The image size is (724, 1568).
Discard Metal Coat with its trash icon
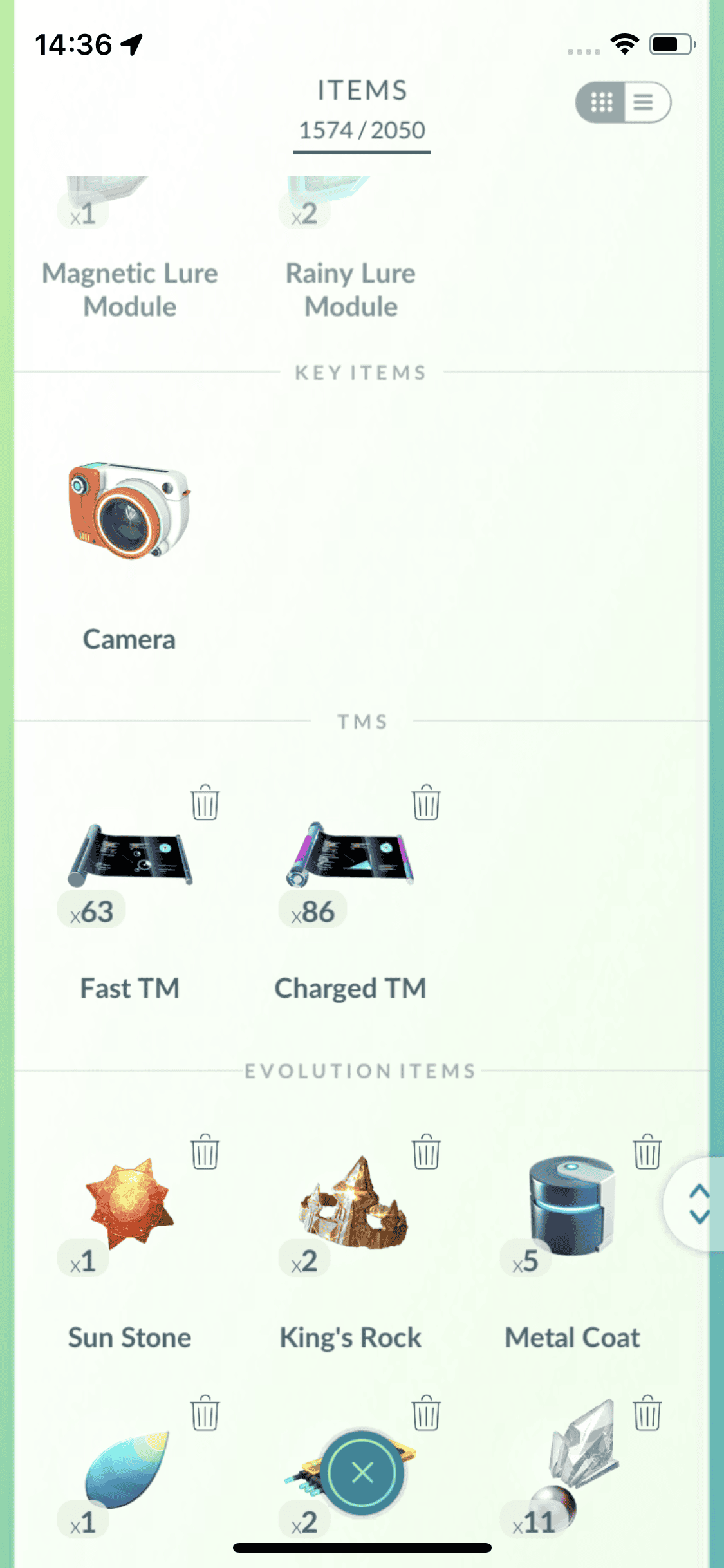pyautogui.click(x=647, y=1152)
